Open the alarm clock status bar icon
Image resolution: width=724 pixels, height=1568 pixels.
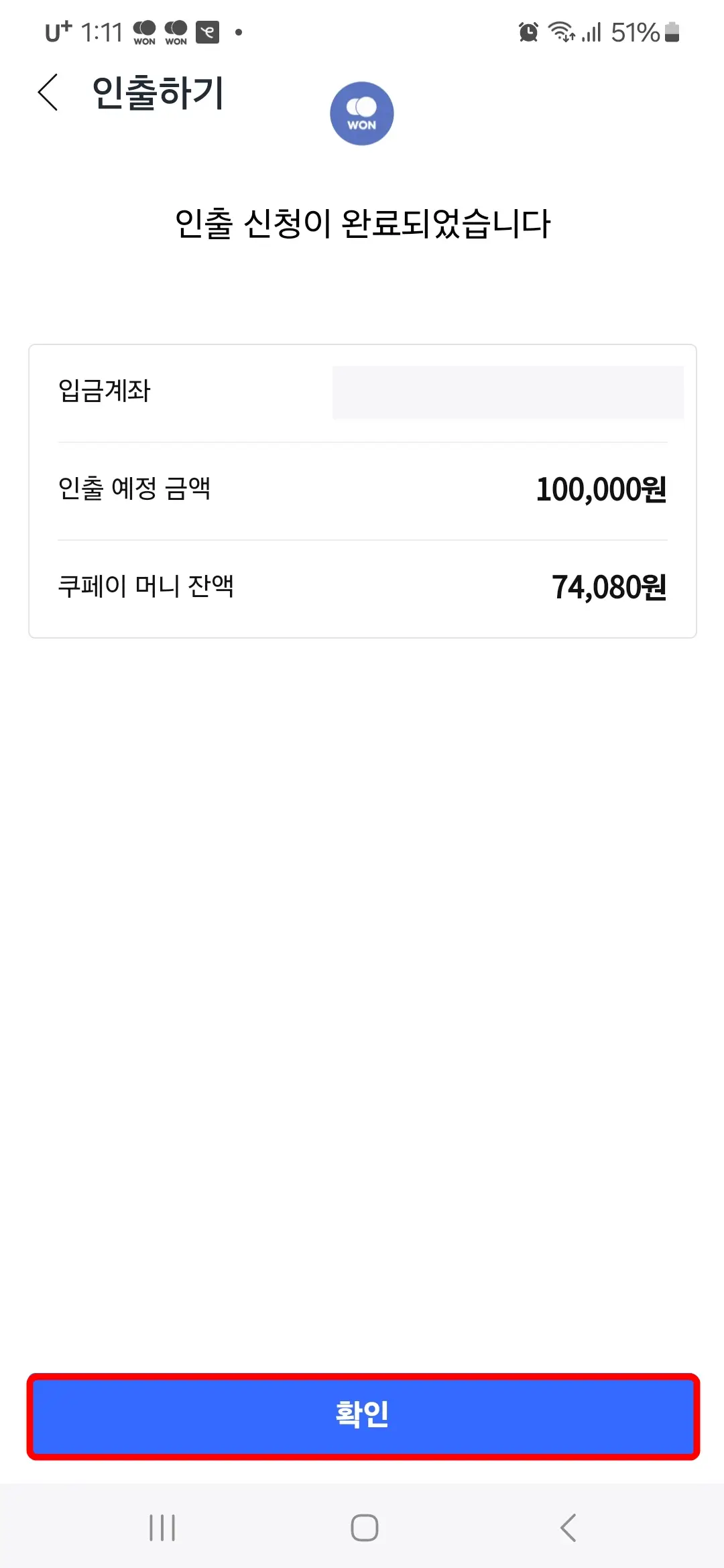point(527,31)
